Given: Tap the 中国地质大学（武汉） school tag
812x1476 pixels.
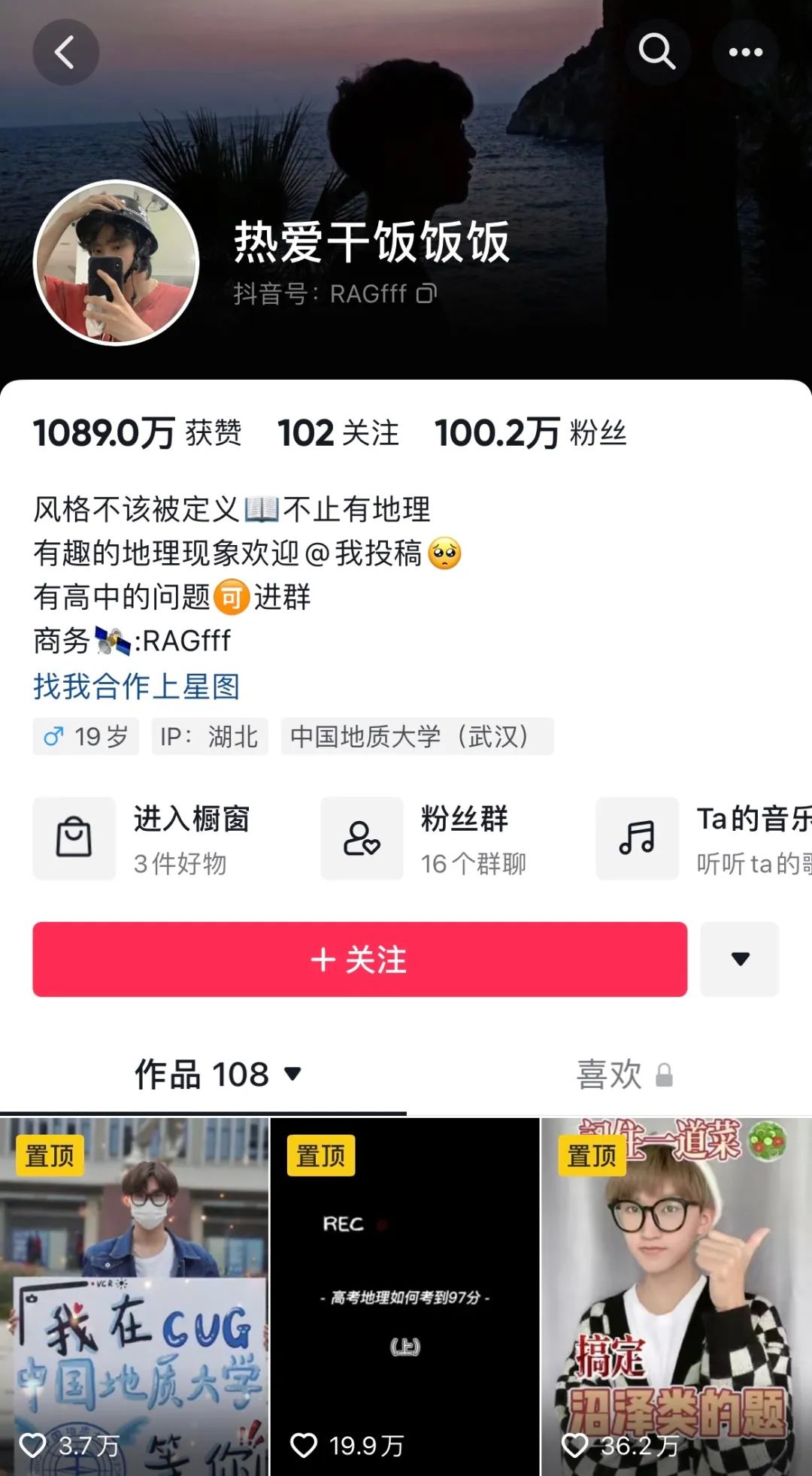Looking at the screenshot, I should 417,736.
